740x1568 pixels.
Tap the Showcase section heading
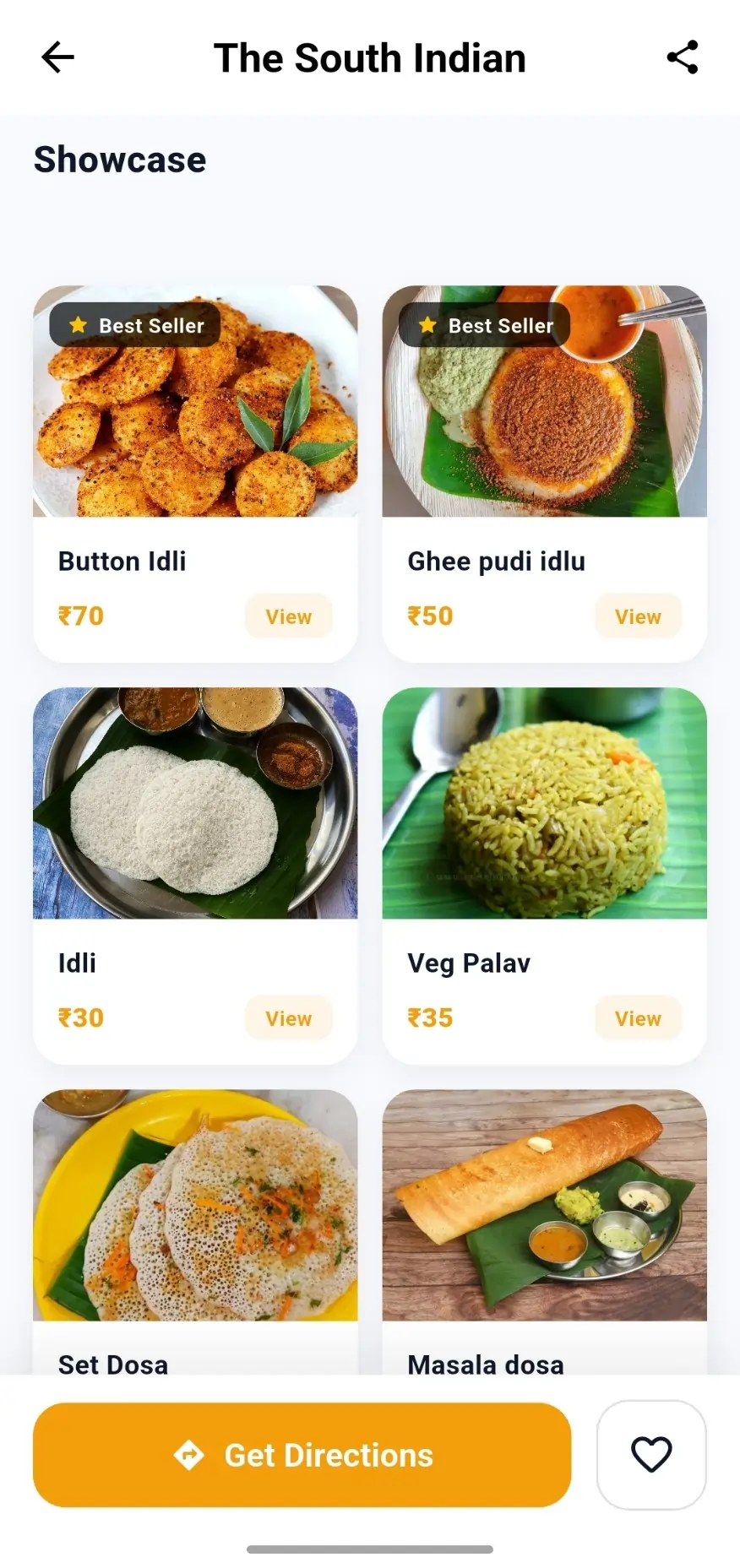coord(120,159)
